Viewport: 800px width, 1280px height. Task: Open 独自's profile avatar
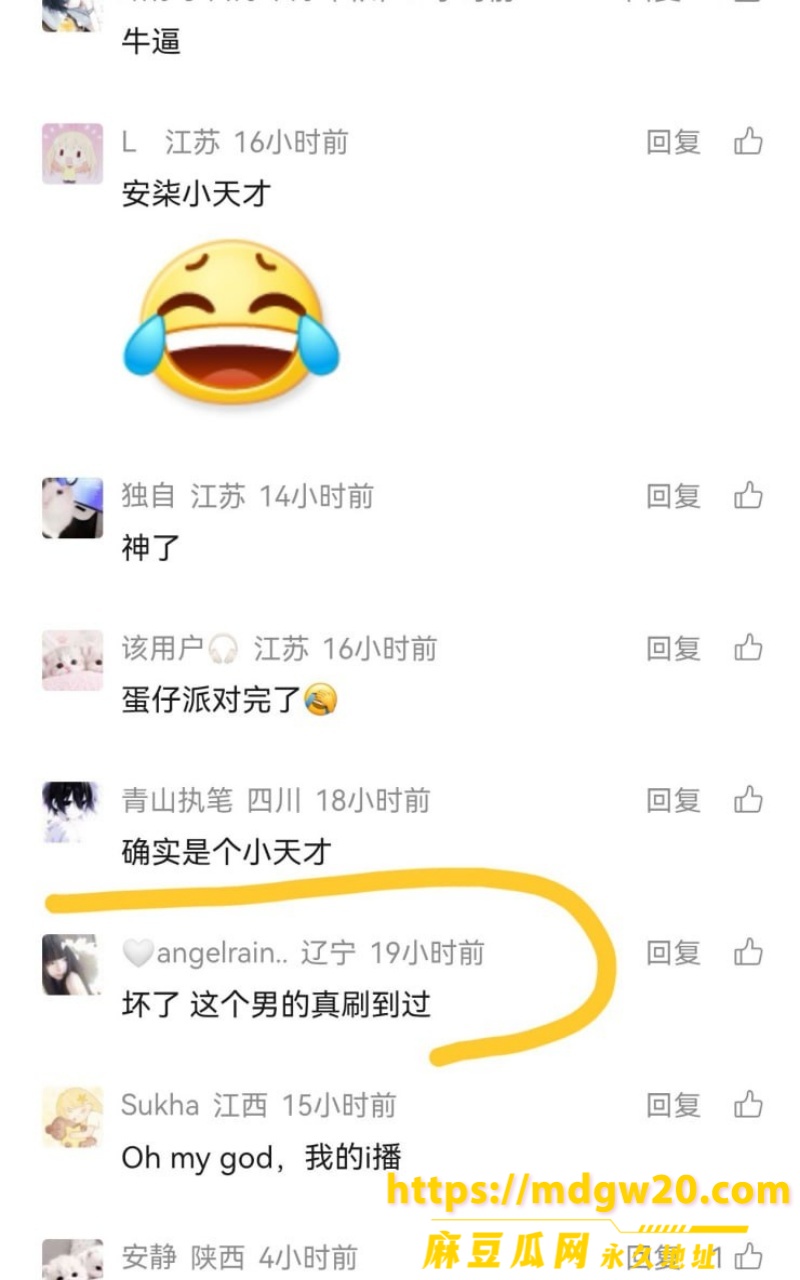[72, 508]
